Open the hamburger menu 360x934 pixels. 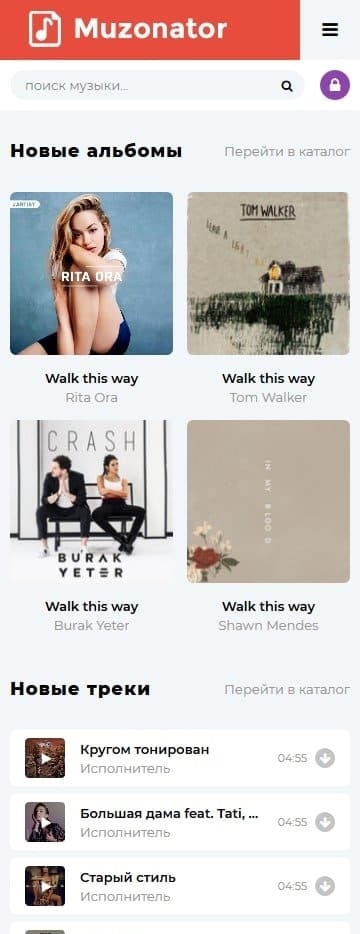click(330, 30)
